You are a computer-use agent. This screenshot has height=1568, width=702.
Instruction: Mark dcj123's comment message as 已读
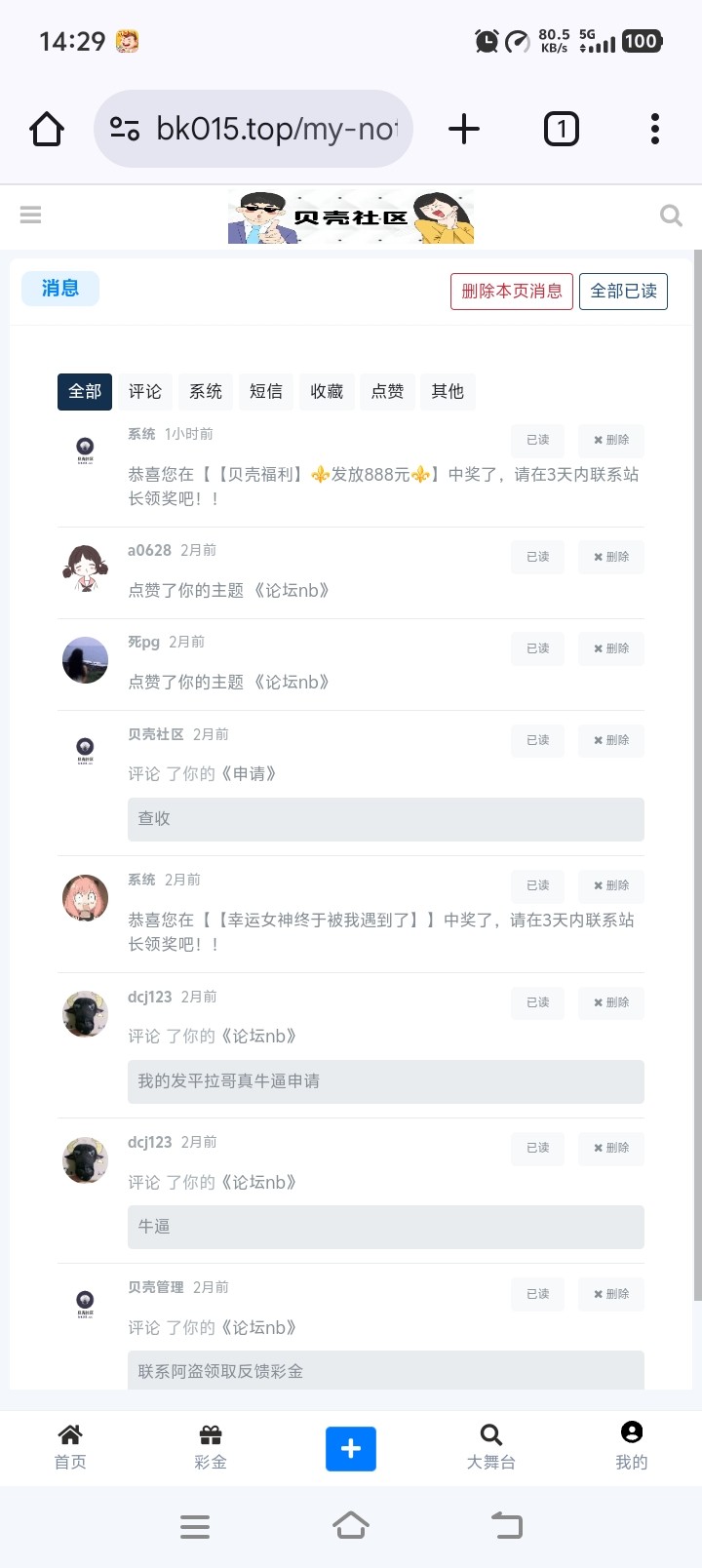click(537, 1002)
